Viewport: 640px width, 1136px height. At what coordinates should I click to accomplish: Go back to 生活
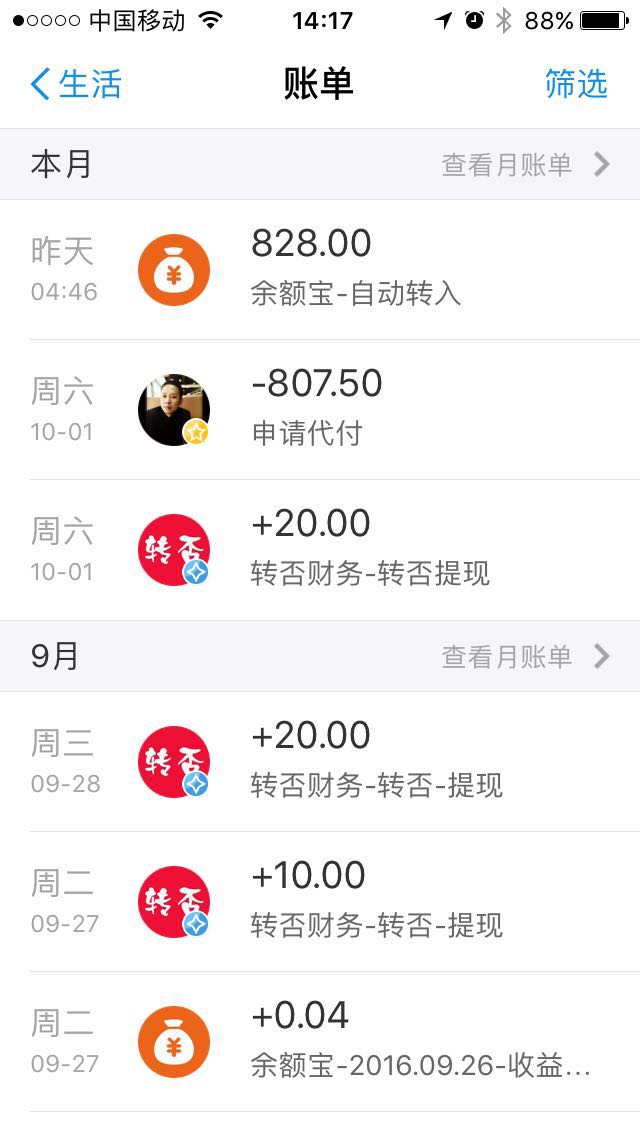click(x=75, y=84)
